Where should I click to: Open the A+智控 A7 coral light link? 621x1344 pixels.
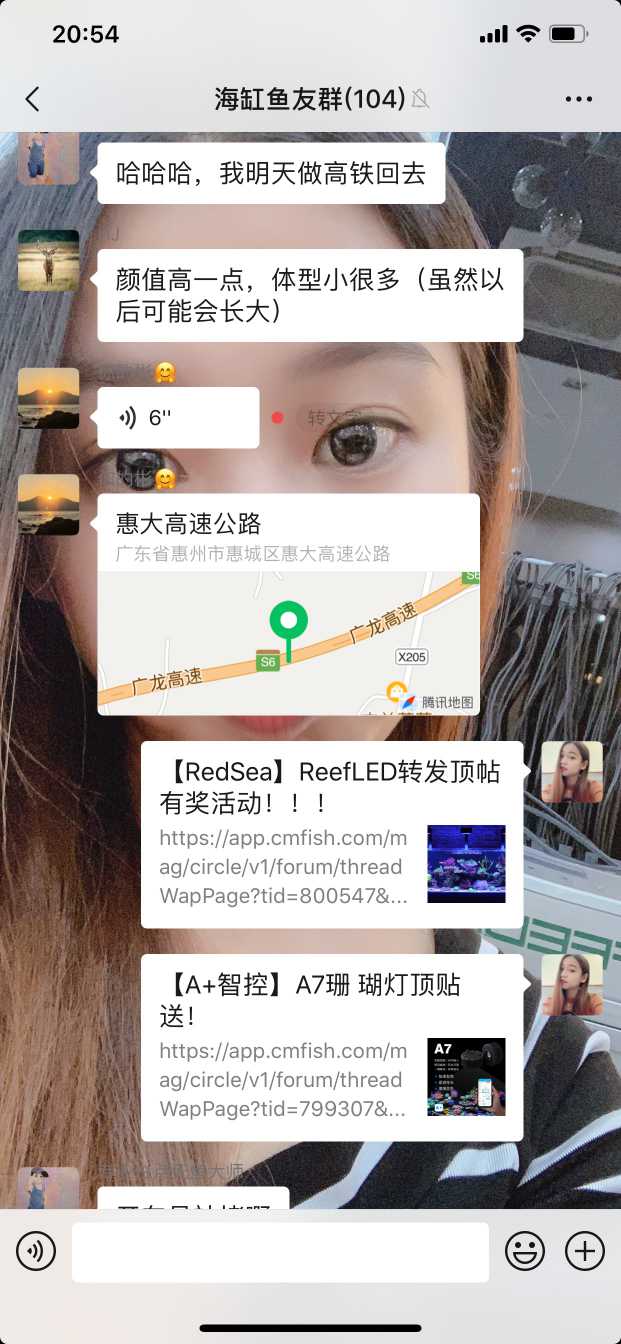click(x=331, y=1047)
